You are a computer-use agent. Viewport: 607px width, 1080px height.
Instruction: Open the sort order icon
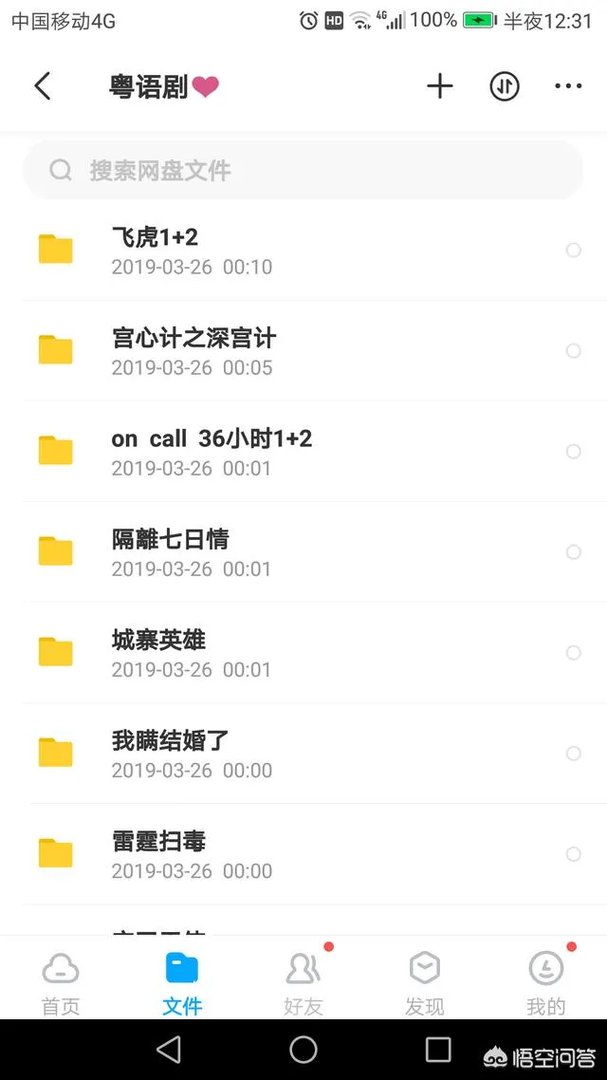(x=505, y=87)
